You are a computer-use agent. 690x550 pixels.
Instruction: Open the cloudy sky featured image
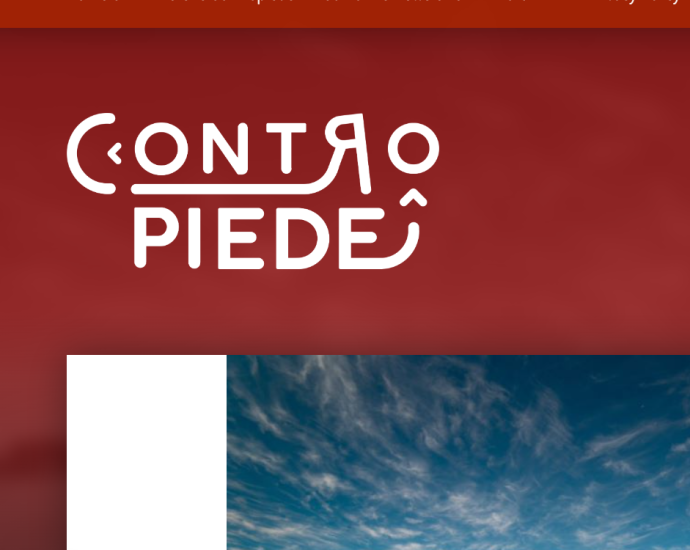pos(458,452)
